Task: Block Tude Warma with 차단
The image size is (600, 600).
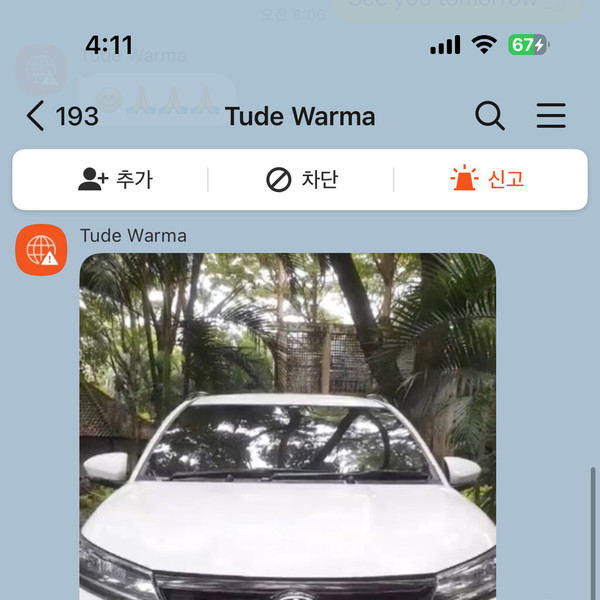Action: 302,179
